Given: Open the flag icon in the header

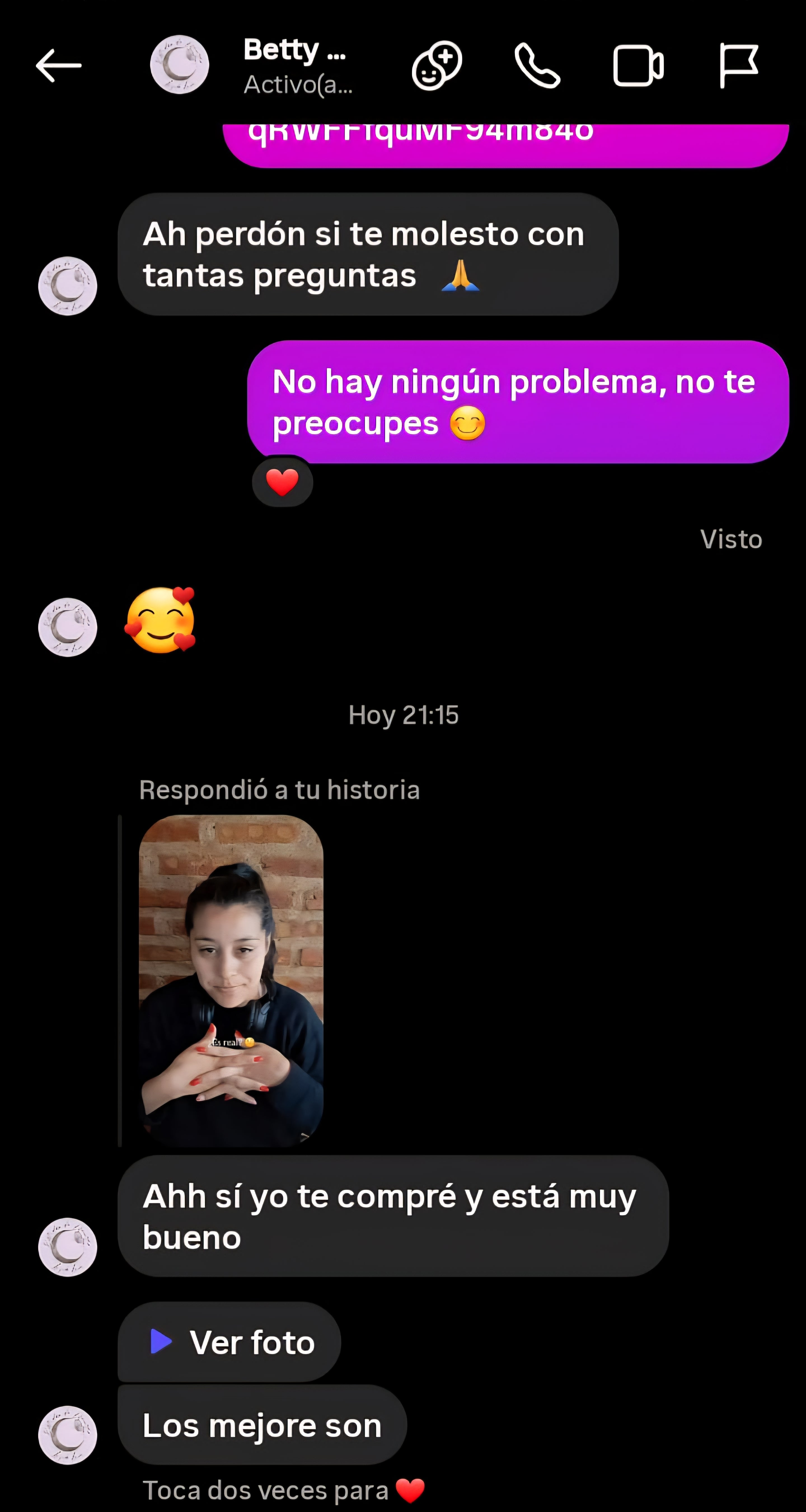Looking at the screenshot, I should pos(739,65).
